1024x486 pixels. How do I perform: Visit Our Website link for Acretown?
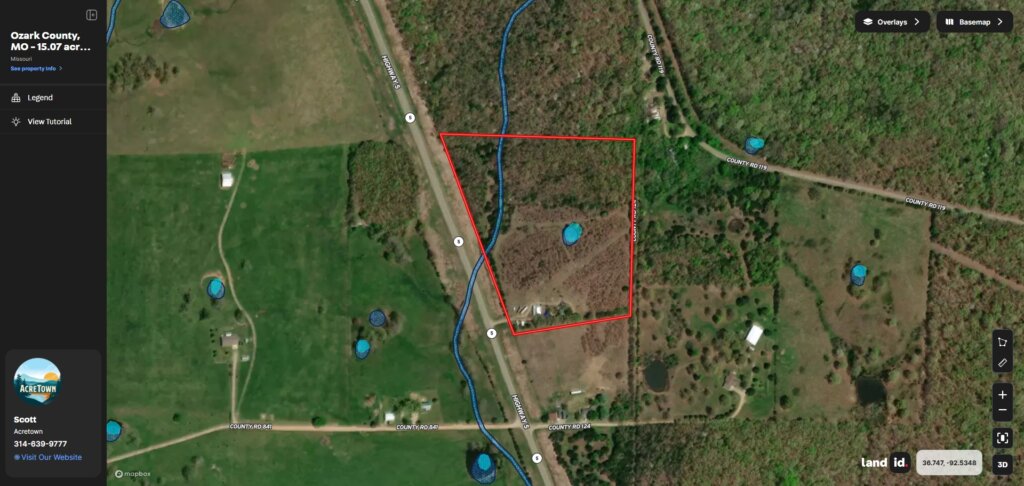click(50, 457)
